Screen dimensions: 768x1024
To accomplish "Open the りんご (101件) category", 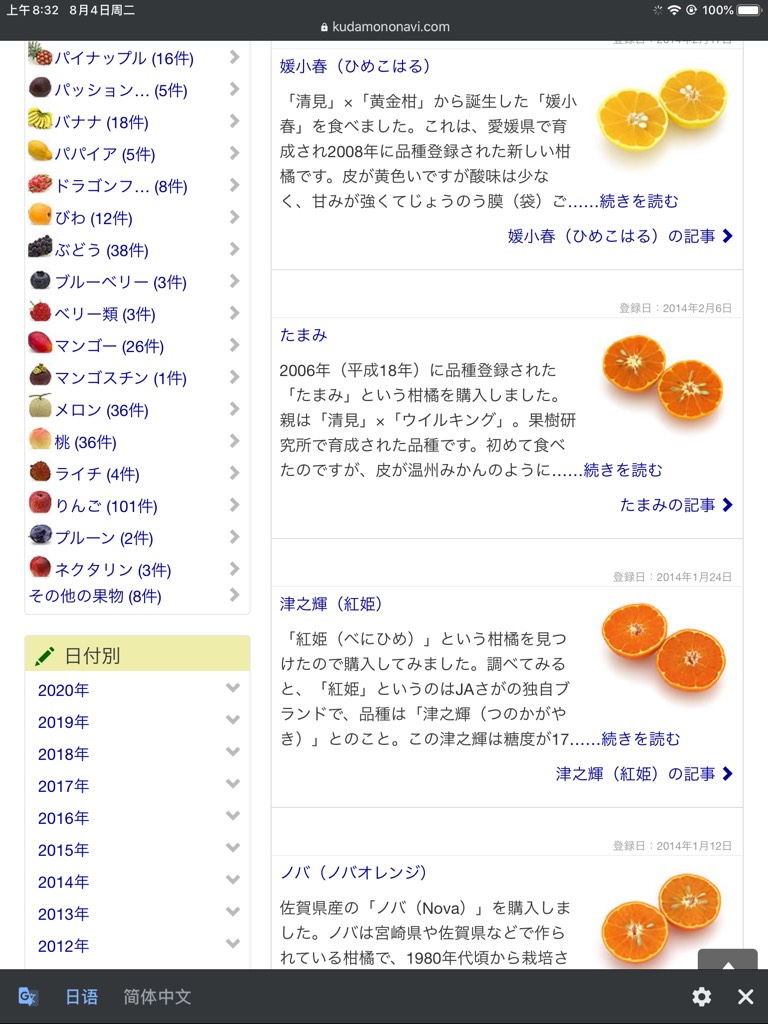I will [107, 506].
